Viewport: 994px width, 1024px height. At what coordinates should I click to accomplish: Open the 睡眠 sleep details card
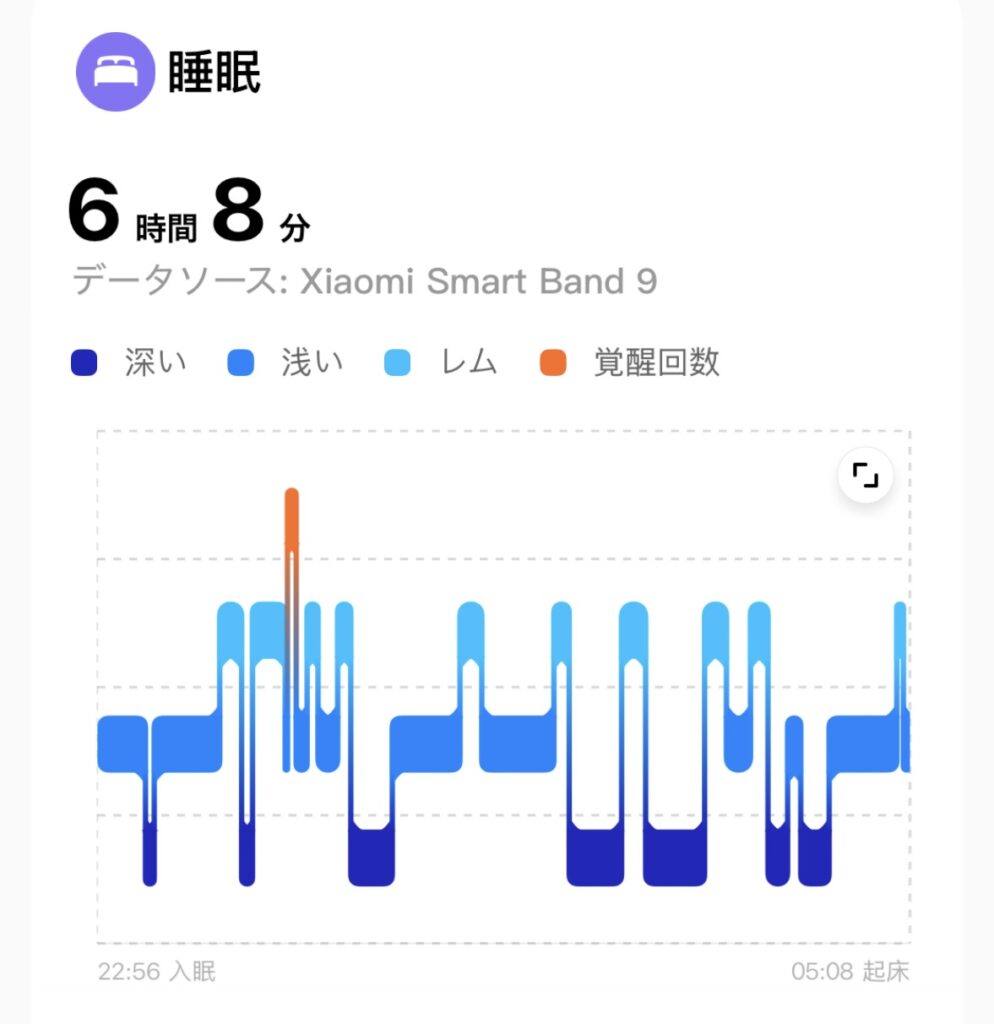click(x=214, y=73)
